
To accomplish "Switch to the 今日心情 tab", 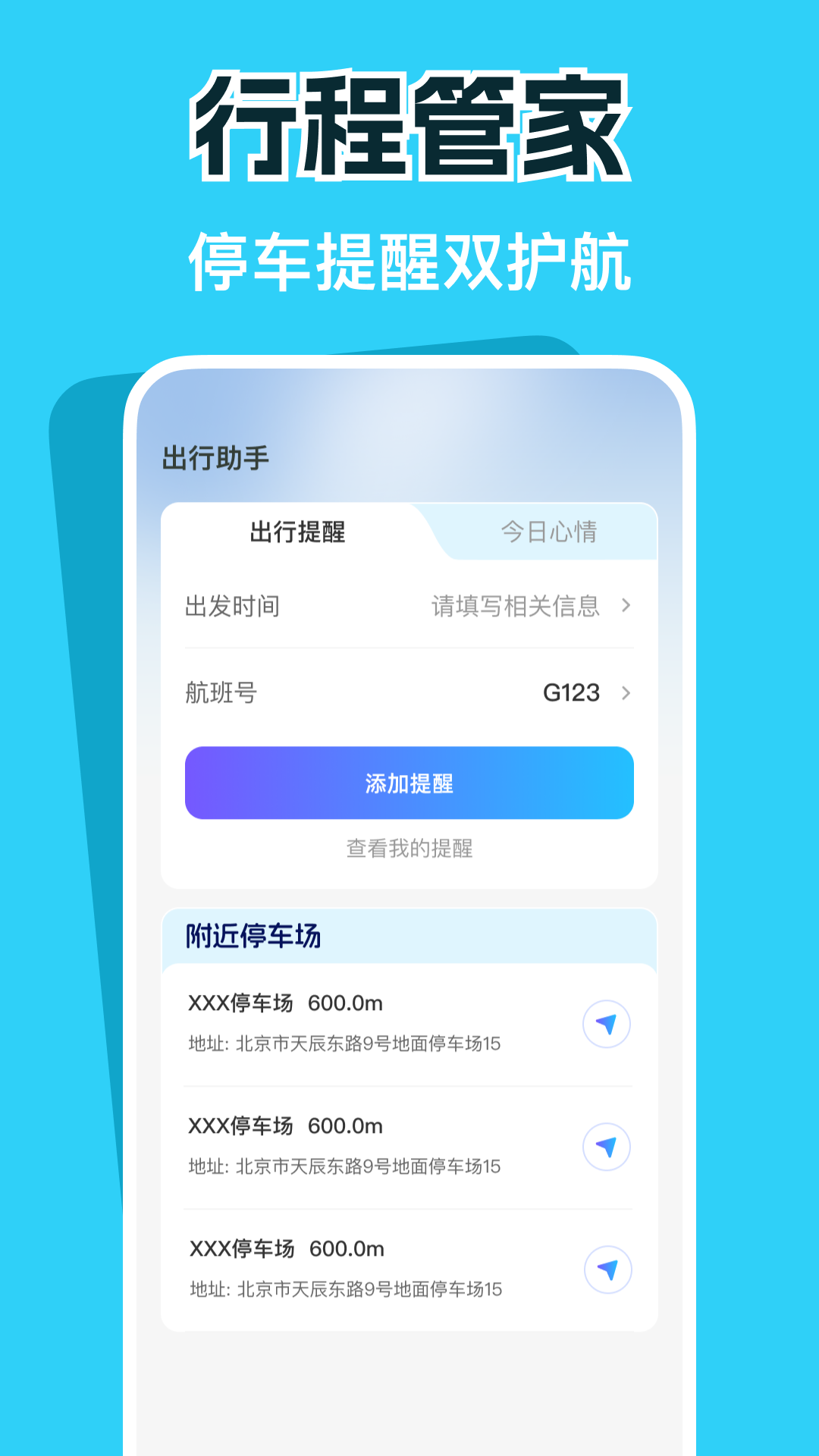I will 551,532.
